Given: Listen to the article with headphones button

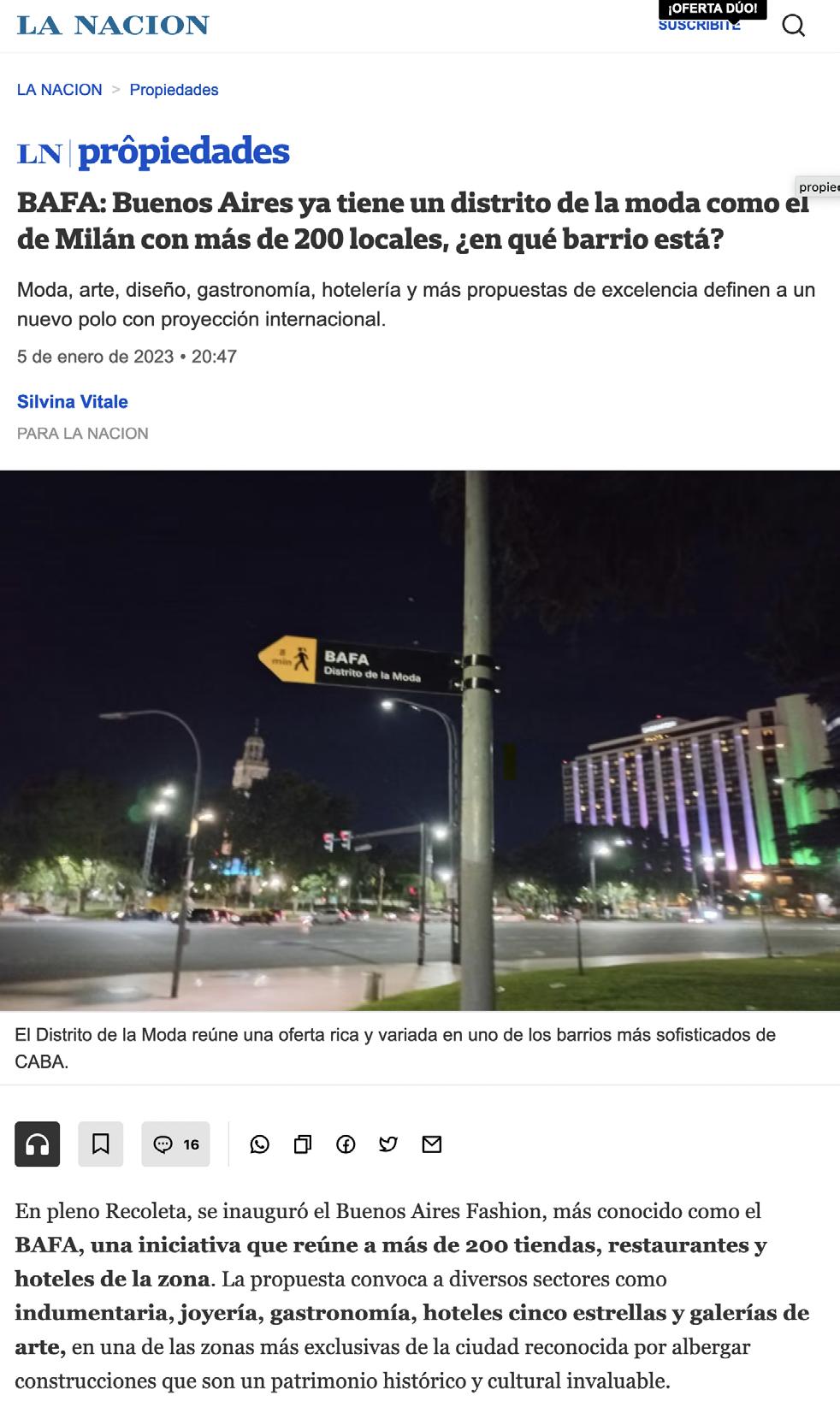Looking at the screenshot, I should 38,1144.
